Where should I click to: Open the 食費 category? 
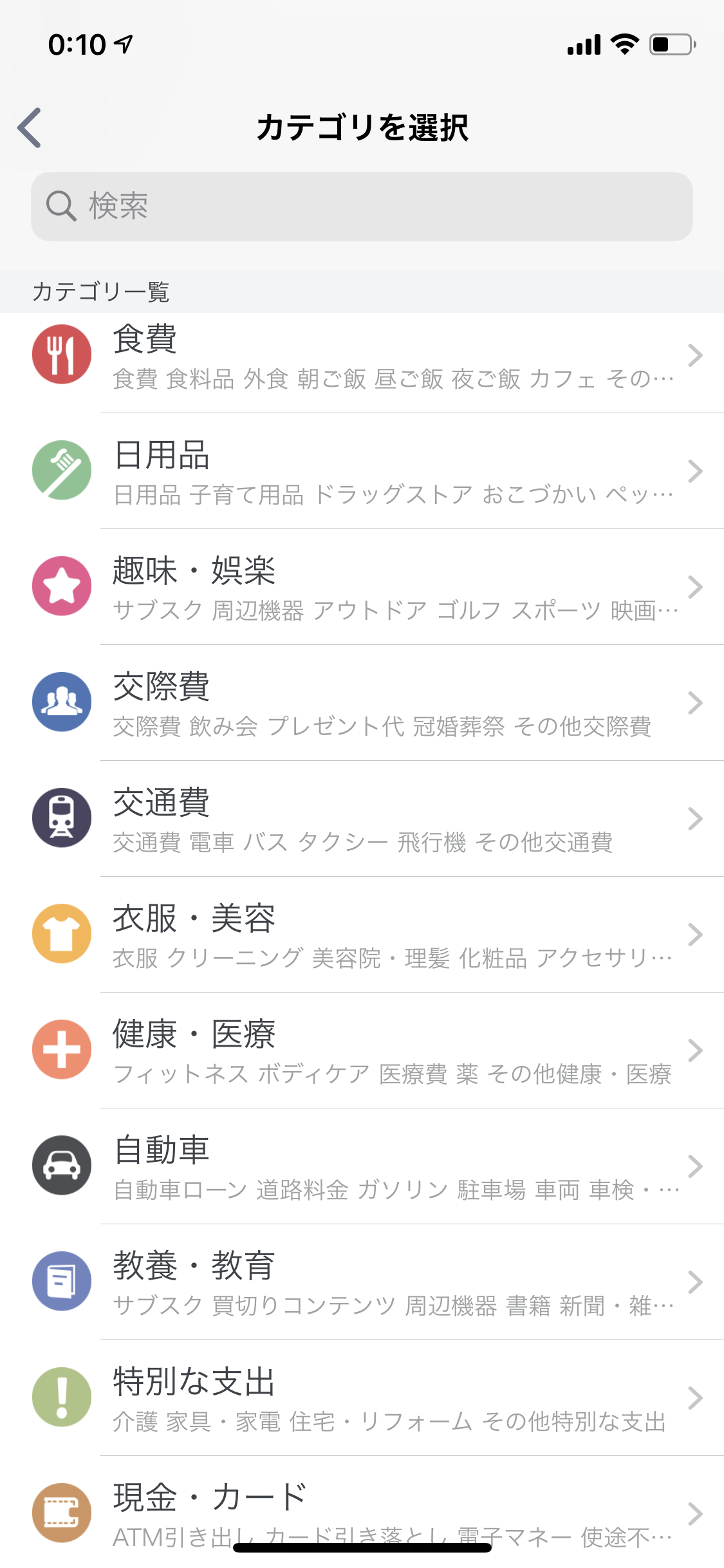[x=362, y=356]
